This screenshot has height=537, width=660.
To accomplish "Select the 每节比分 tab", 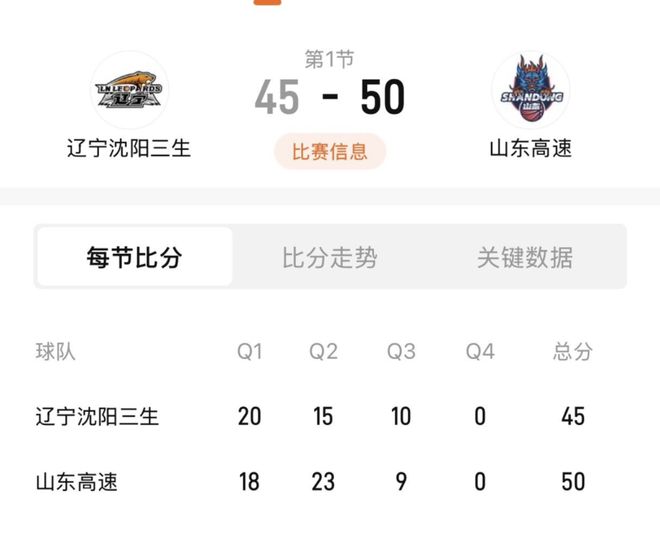I will coord(135,257).
